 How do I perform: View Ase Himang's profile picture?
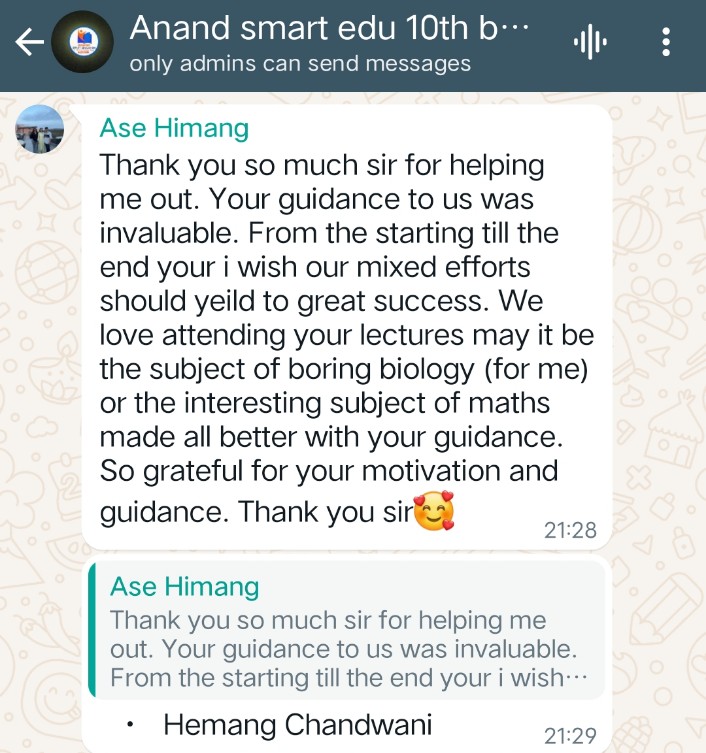pos(41,129)
